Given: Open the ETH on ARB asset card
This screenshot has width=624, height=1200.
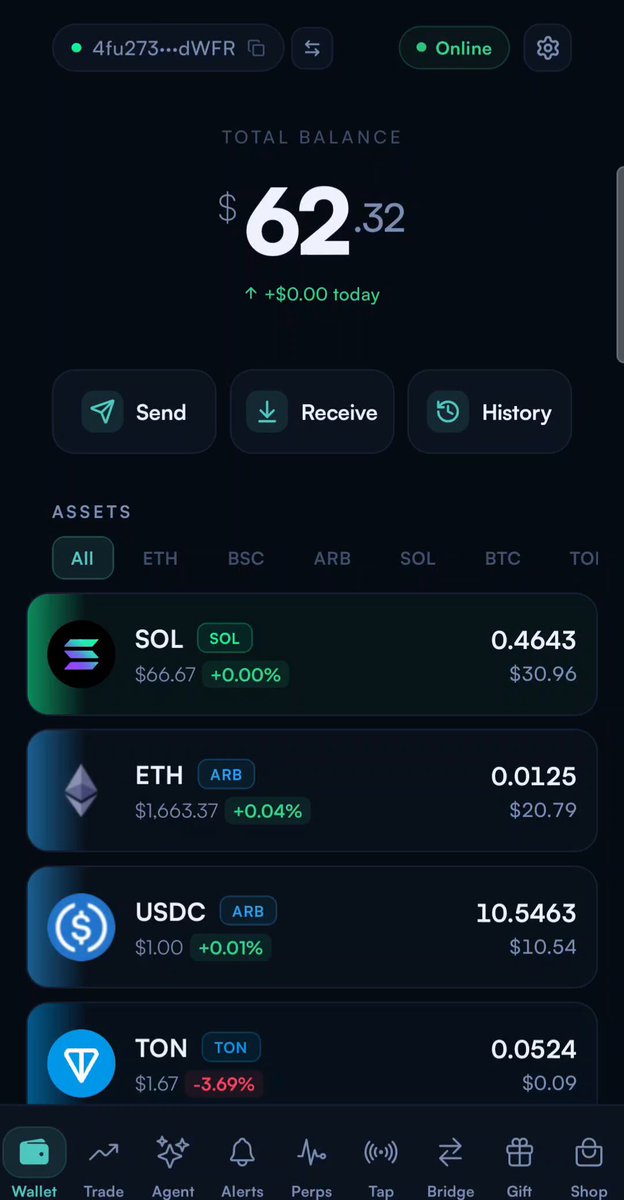Looking at the screenshot, I should tap(312, 791).
